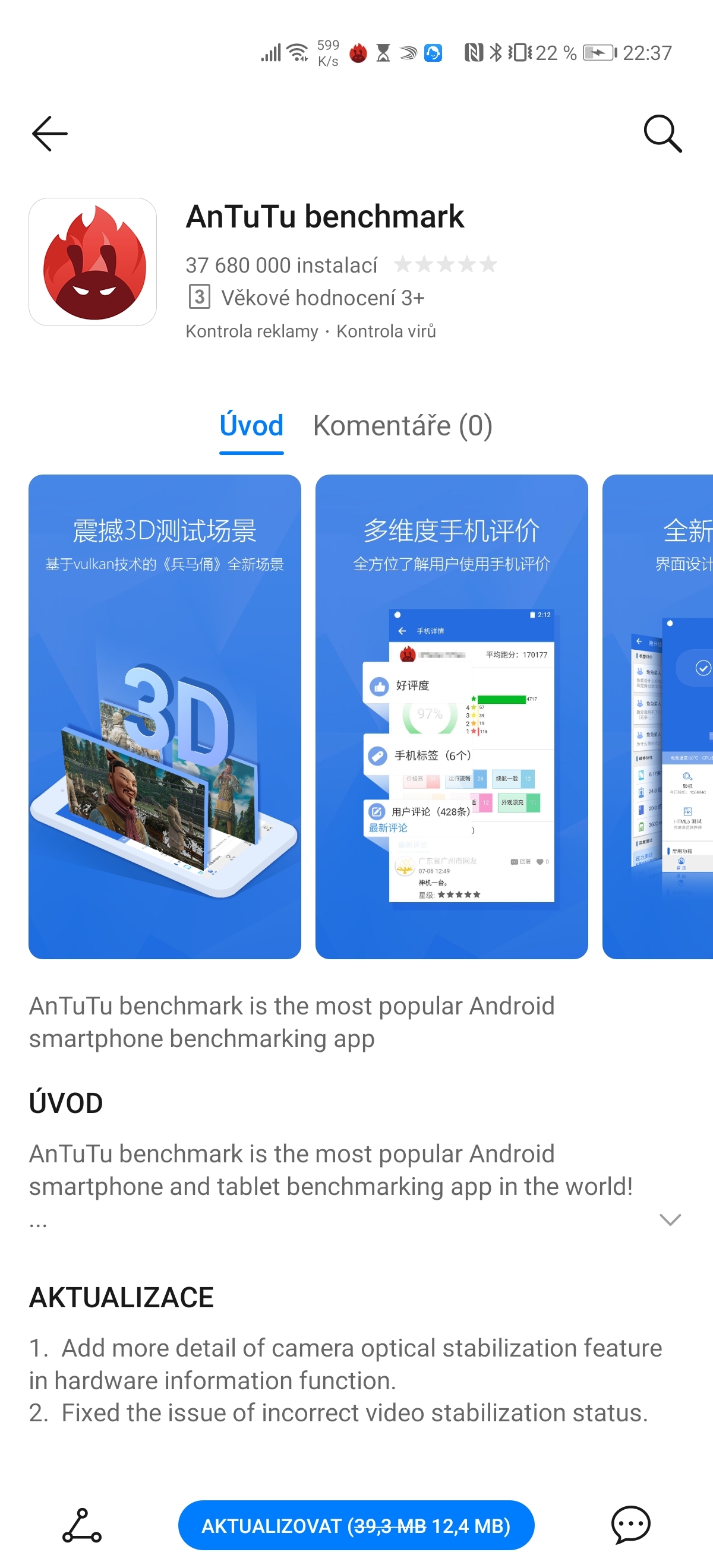Open the 3D test scene screenshot
713x1568 pixels.
165,716
